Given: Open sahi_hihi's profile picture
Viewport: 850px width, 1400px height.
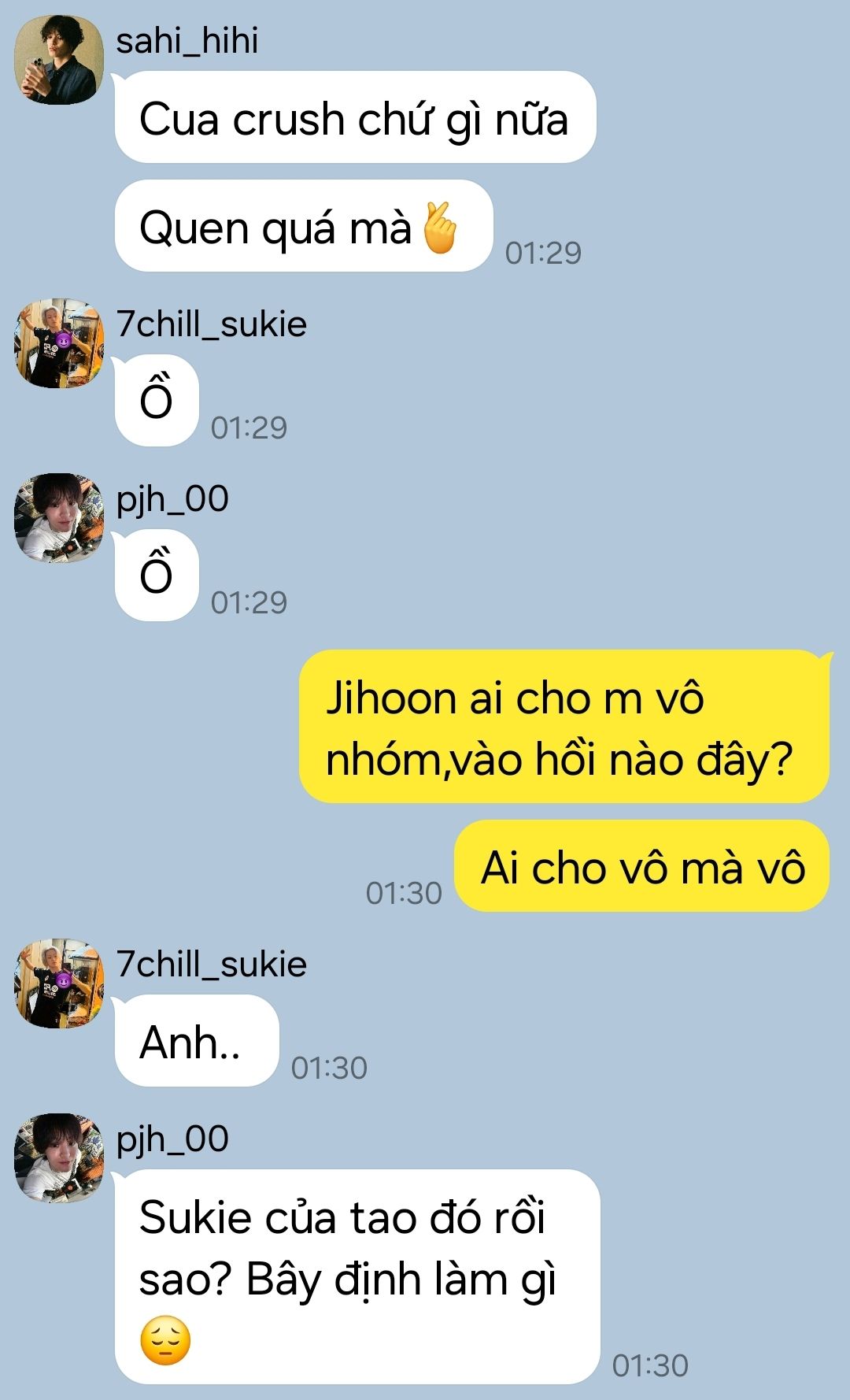Looking at the screenshot, I should click(x=59, y=60).
